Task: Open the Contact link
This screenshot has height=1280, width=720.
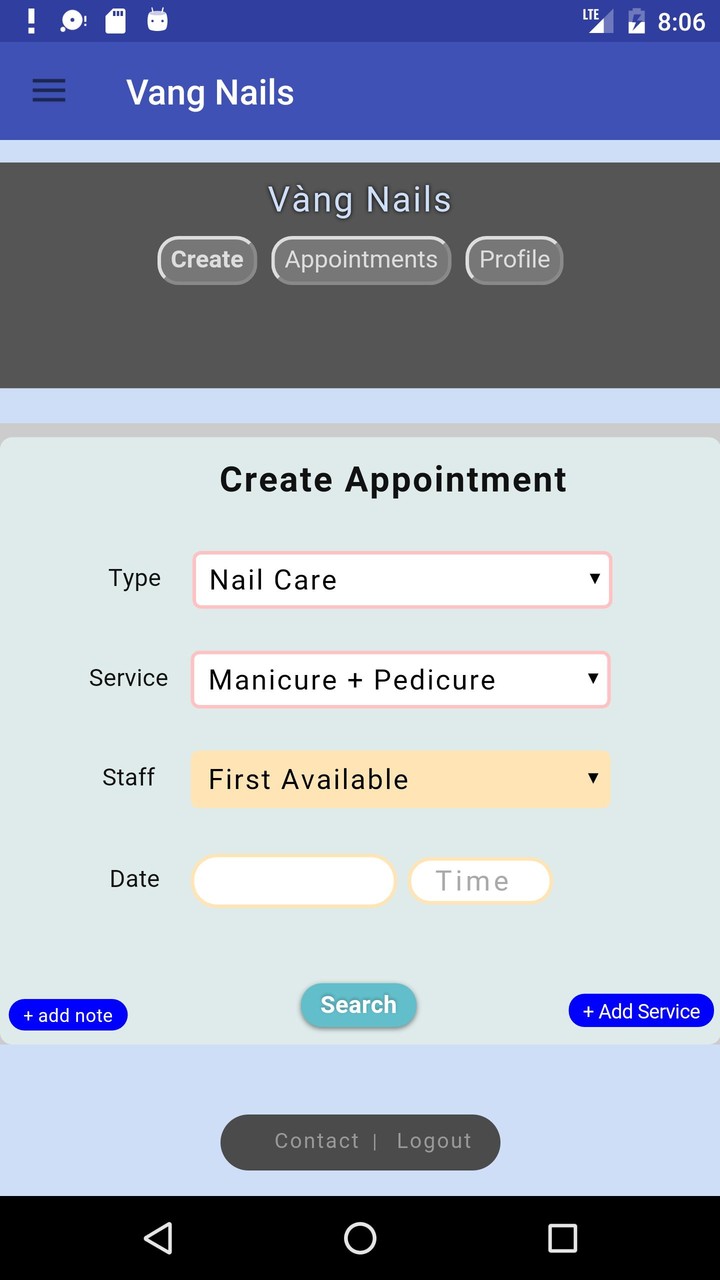Action: pyautogui.click(x=317, y=1141)
